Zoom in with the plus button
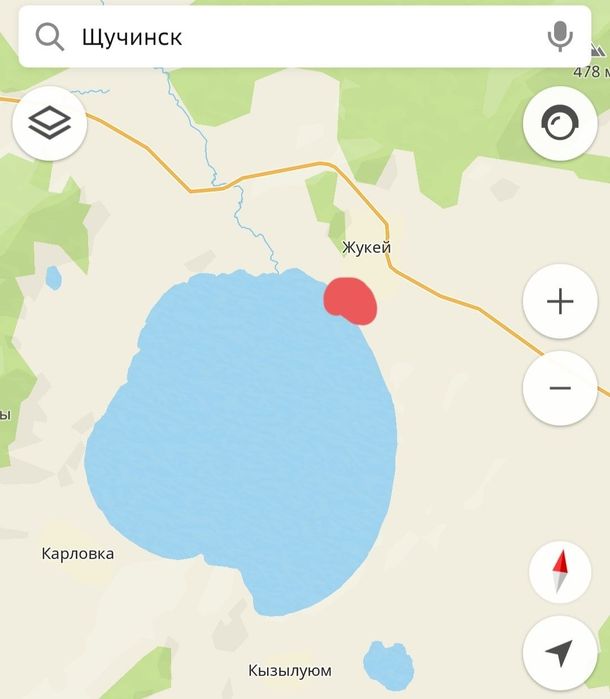Screen dimensions: 610x699 pos(560,301)
